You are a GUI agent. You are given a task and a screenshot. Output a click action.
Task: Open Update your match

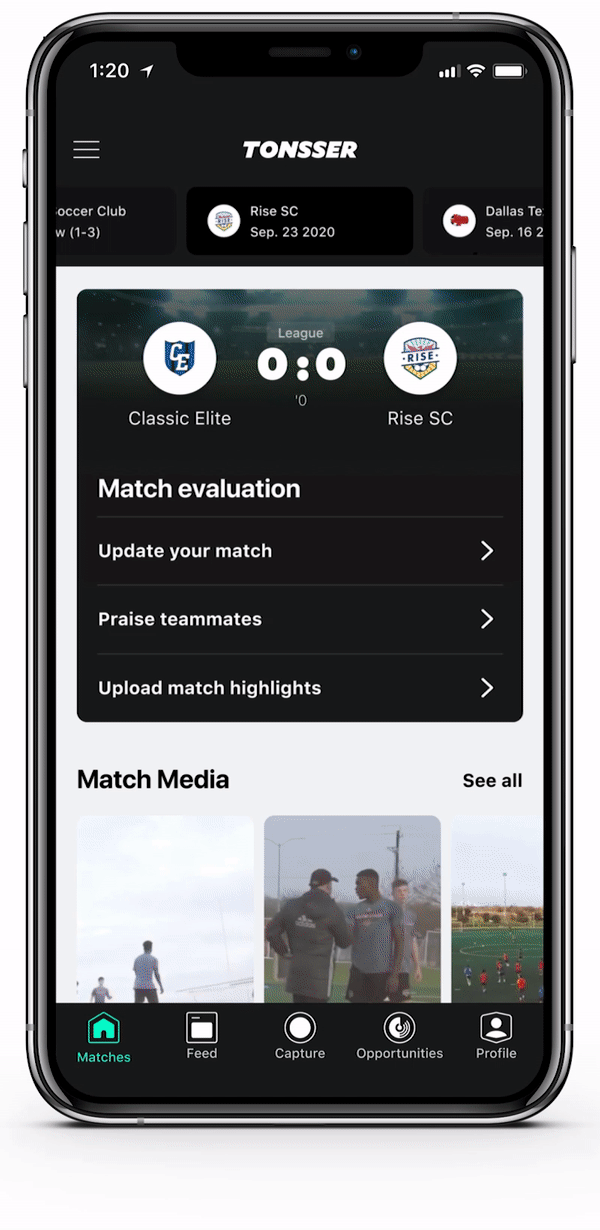tap(299, 551)
